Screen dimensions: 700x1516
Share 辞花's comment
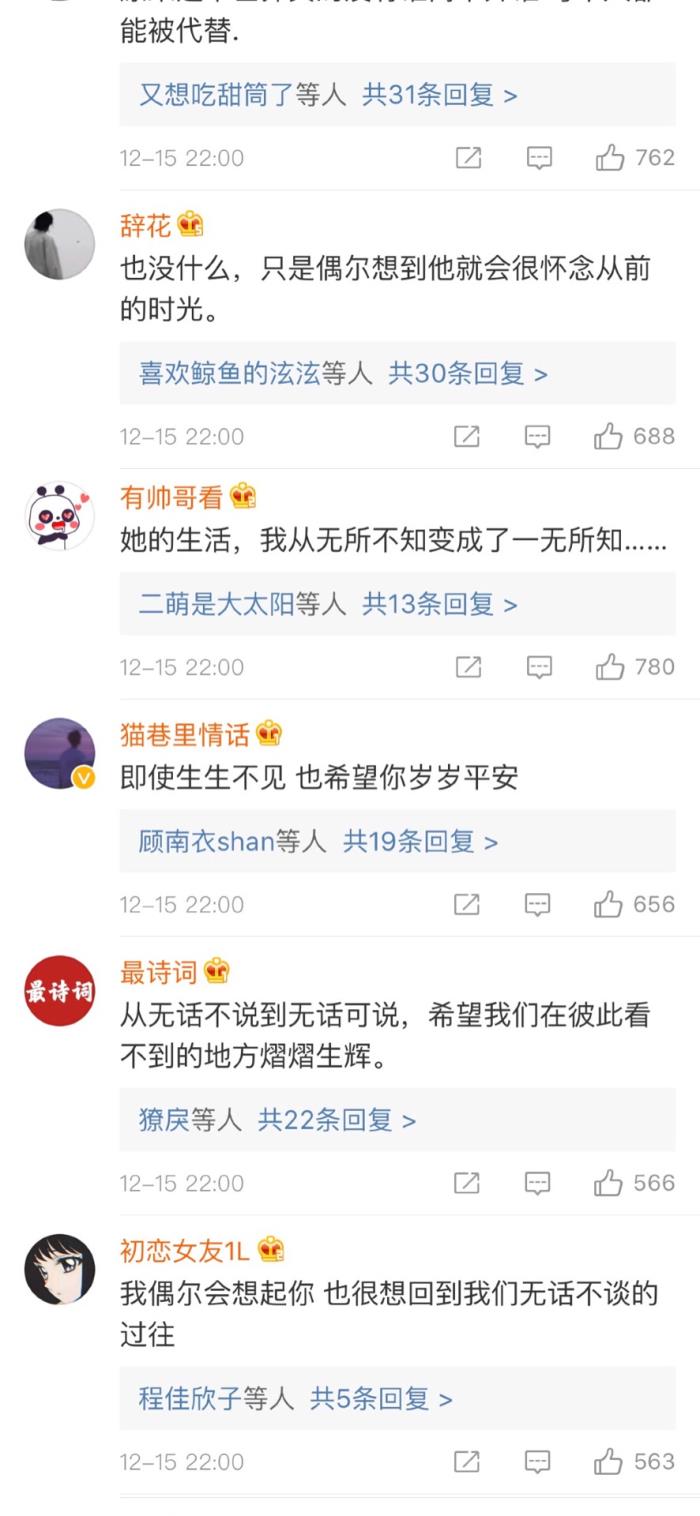(x=468, y=436)
